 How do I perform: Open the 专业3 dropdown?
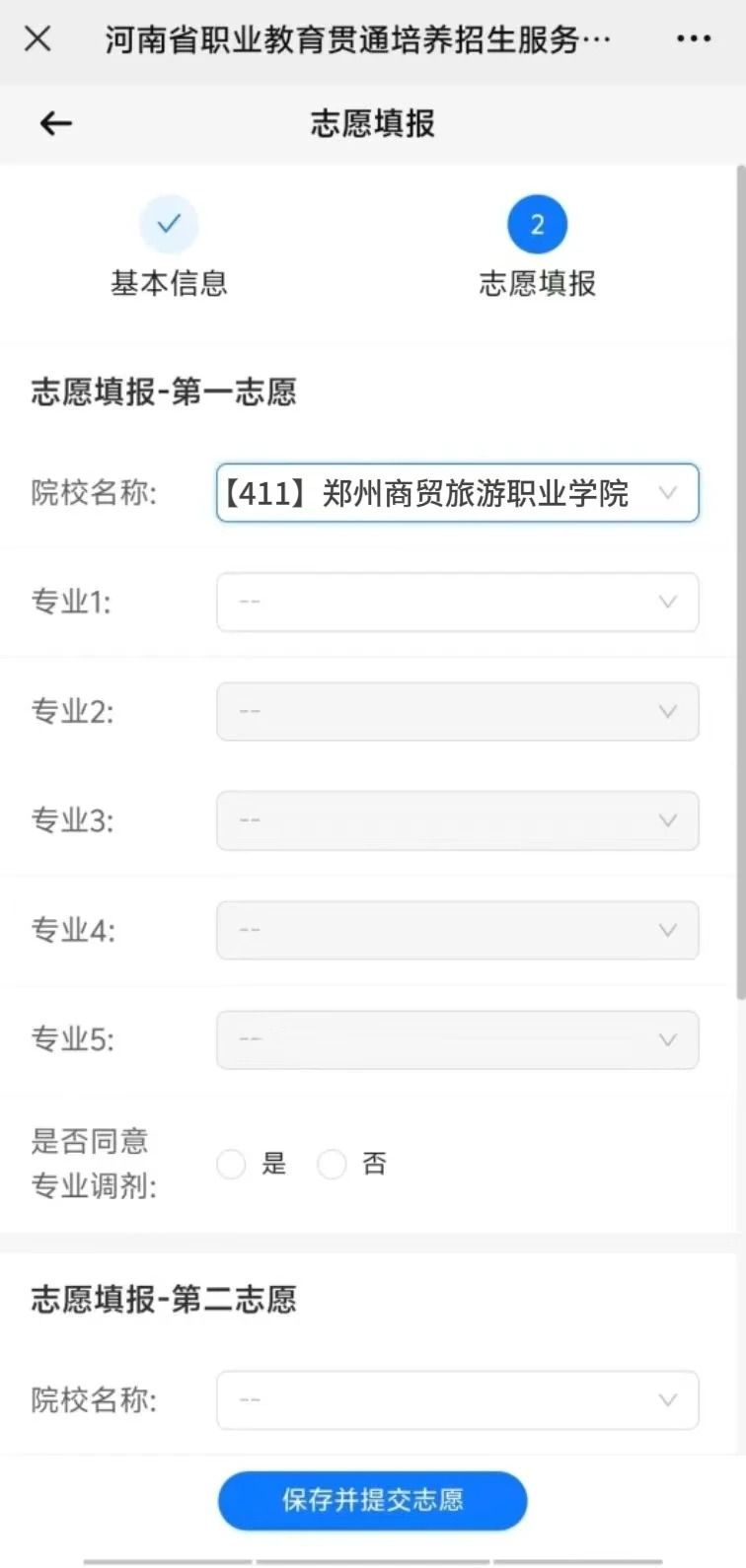point(457,820)
